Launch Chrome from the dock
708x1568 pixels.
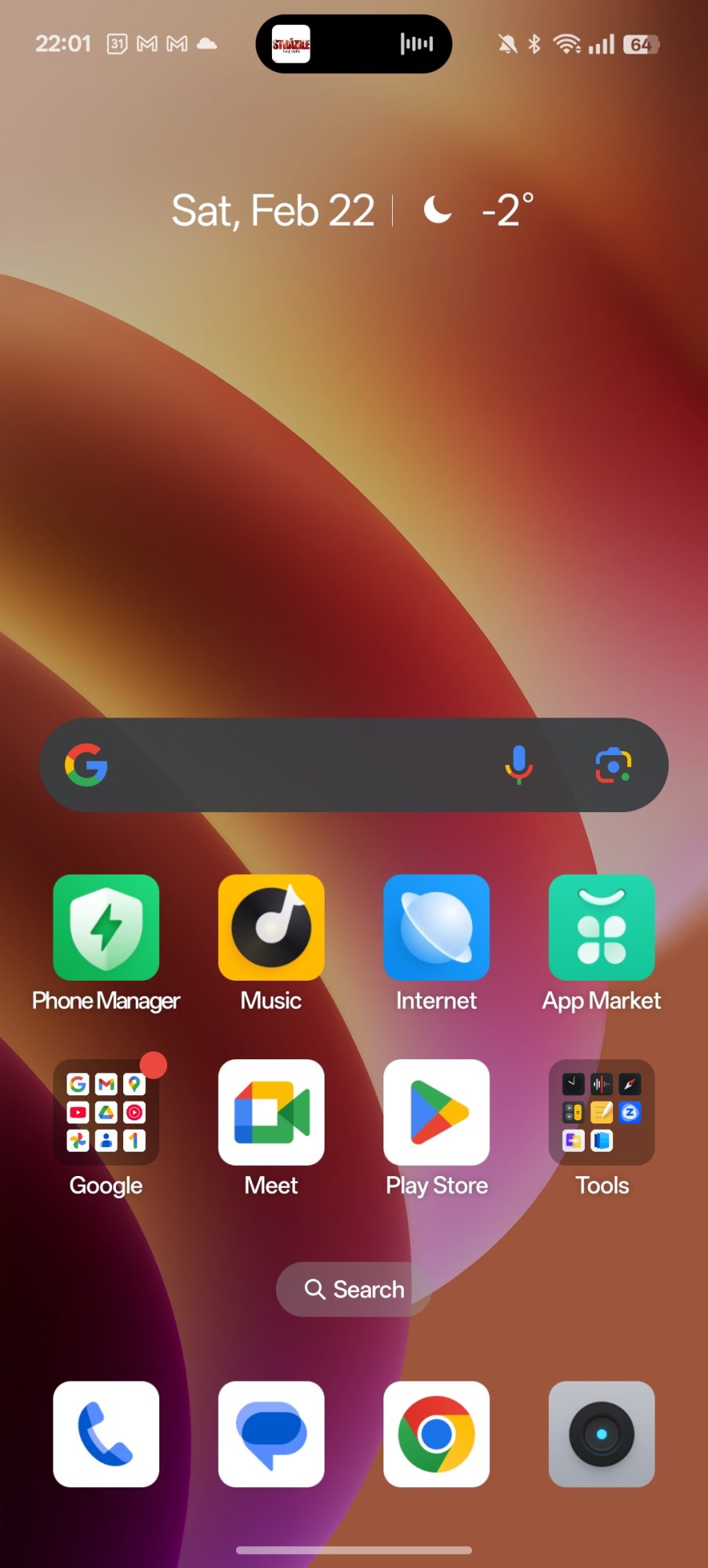pos(436,1434)
